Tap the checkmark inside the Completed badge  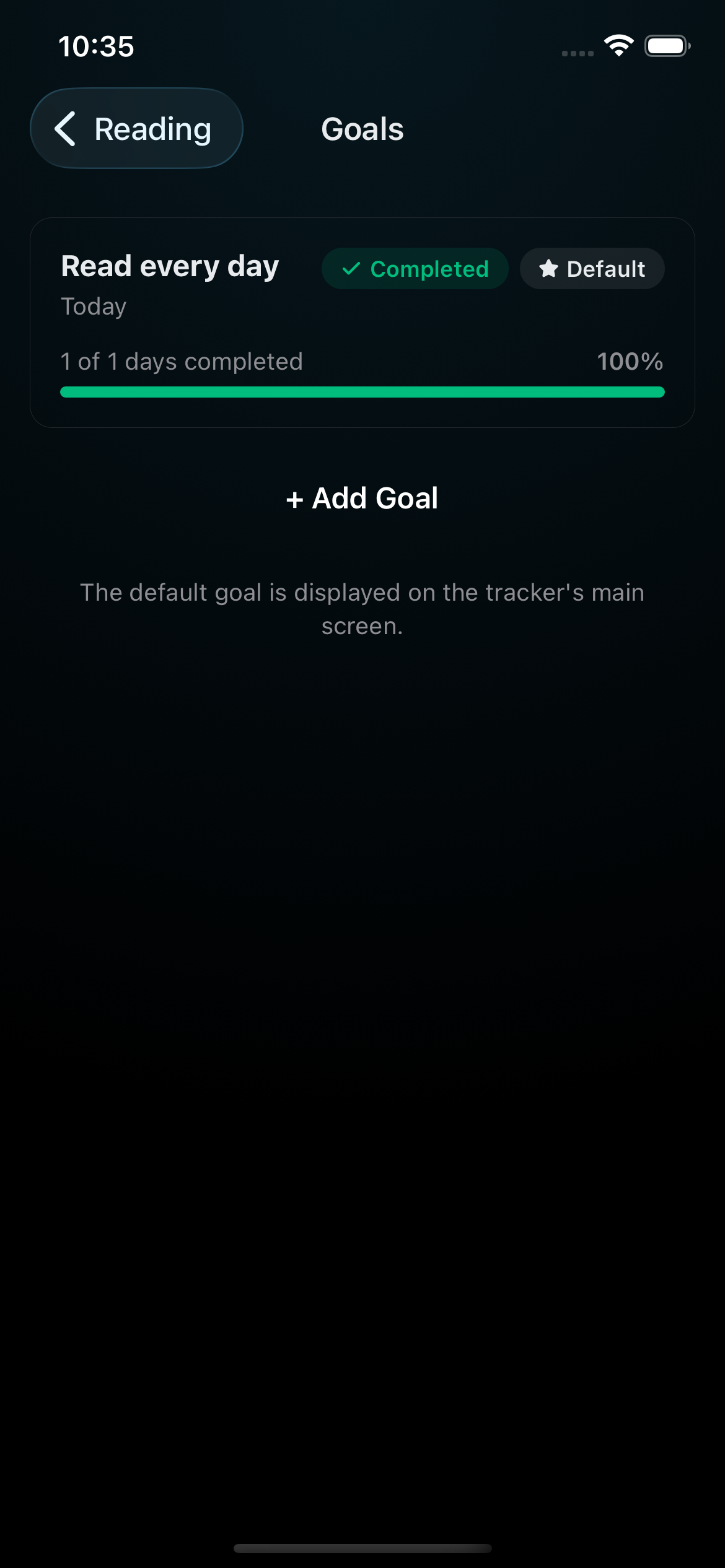(x=352, y=268)
